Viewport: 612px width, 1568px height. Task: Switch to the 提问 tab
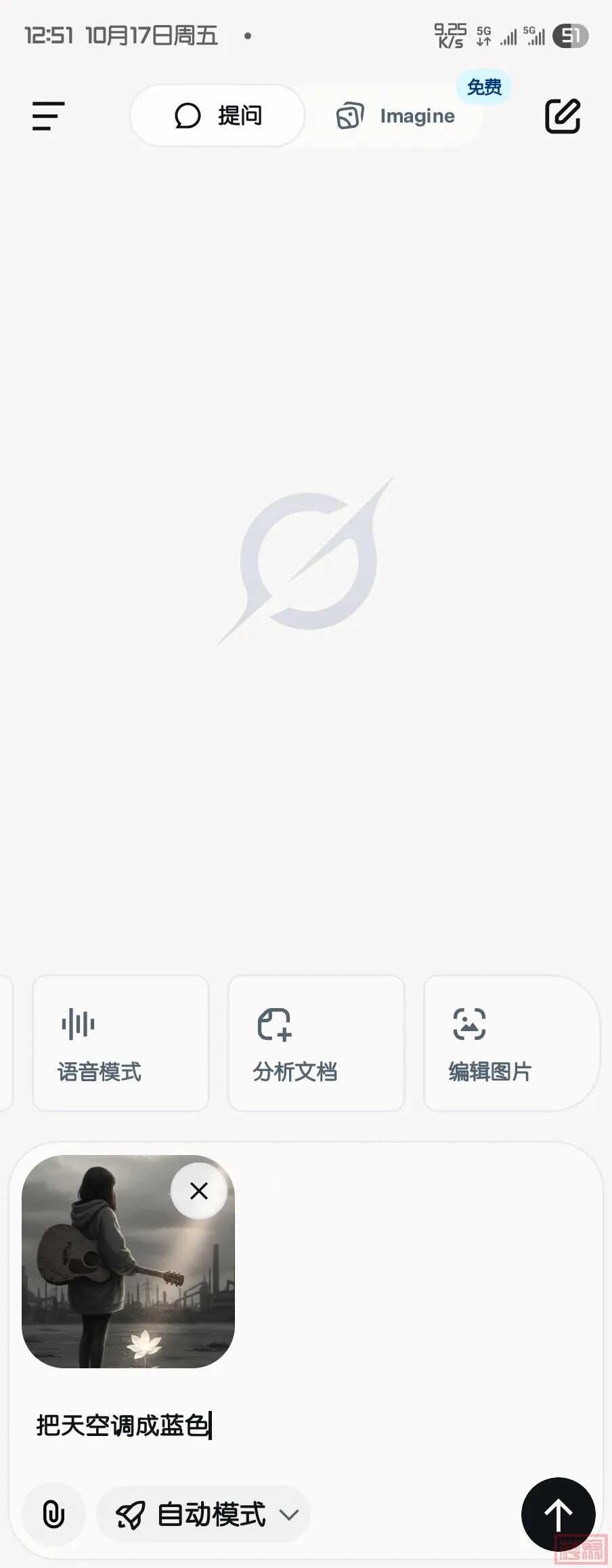pos(217,116)
